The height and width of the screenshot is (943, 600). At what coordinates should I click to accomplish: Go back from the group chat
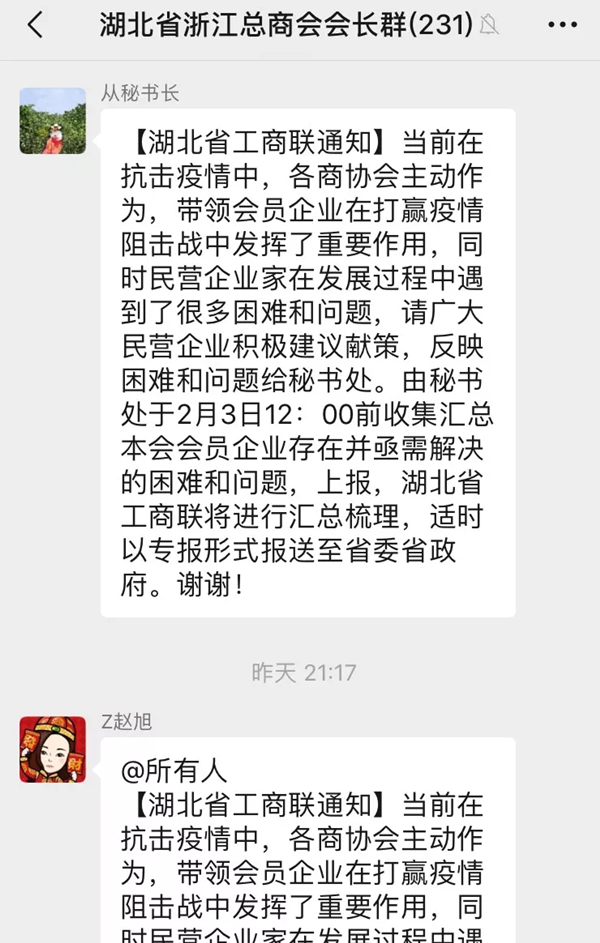[x=36, y=26]
